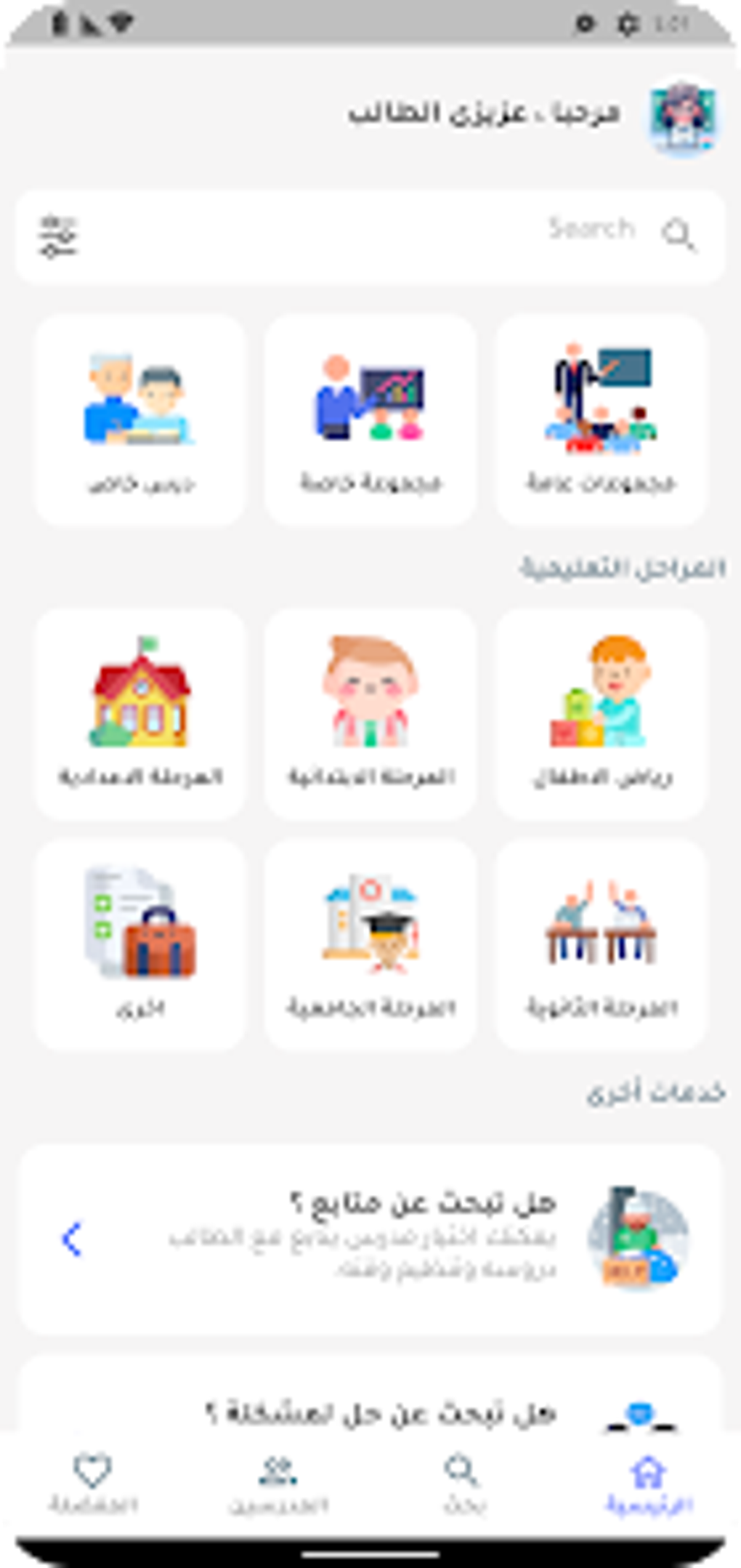Open the profile avatar picture

pos(683,116)
